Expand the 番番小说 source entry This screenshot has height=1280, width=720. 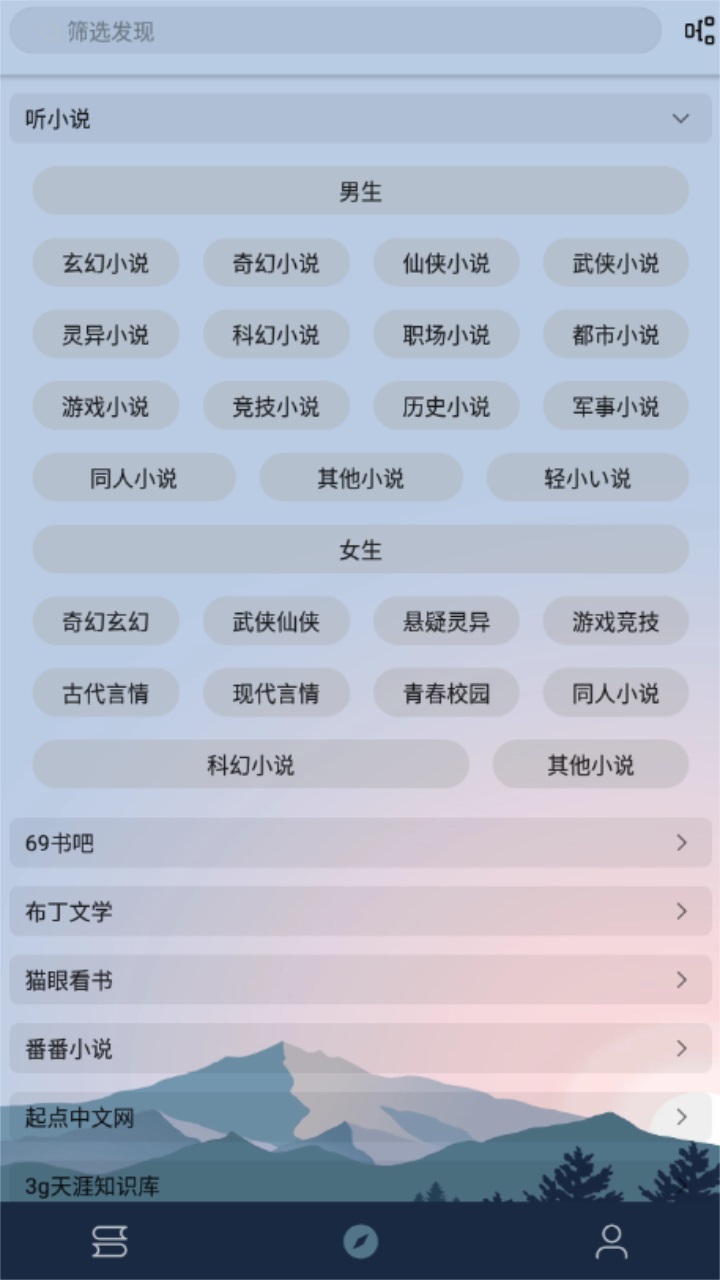360,1049
